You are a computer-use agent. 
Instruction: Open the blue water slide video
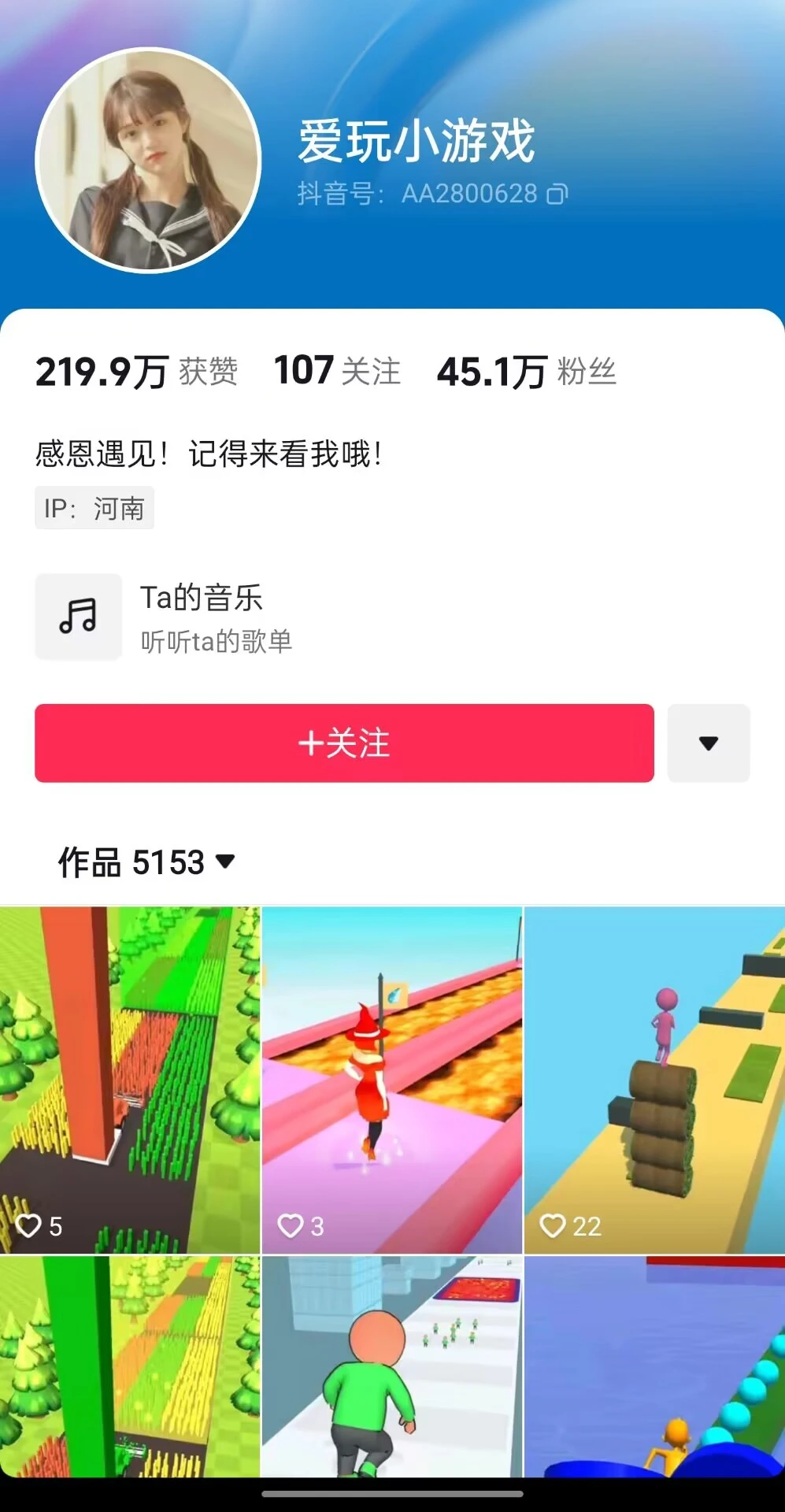coord(654,1366)
